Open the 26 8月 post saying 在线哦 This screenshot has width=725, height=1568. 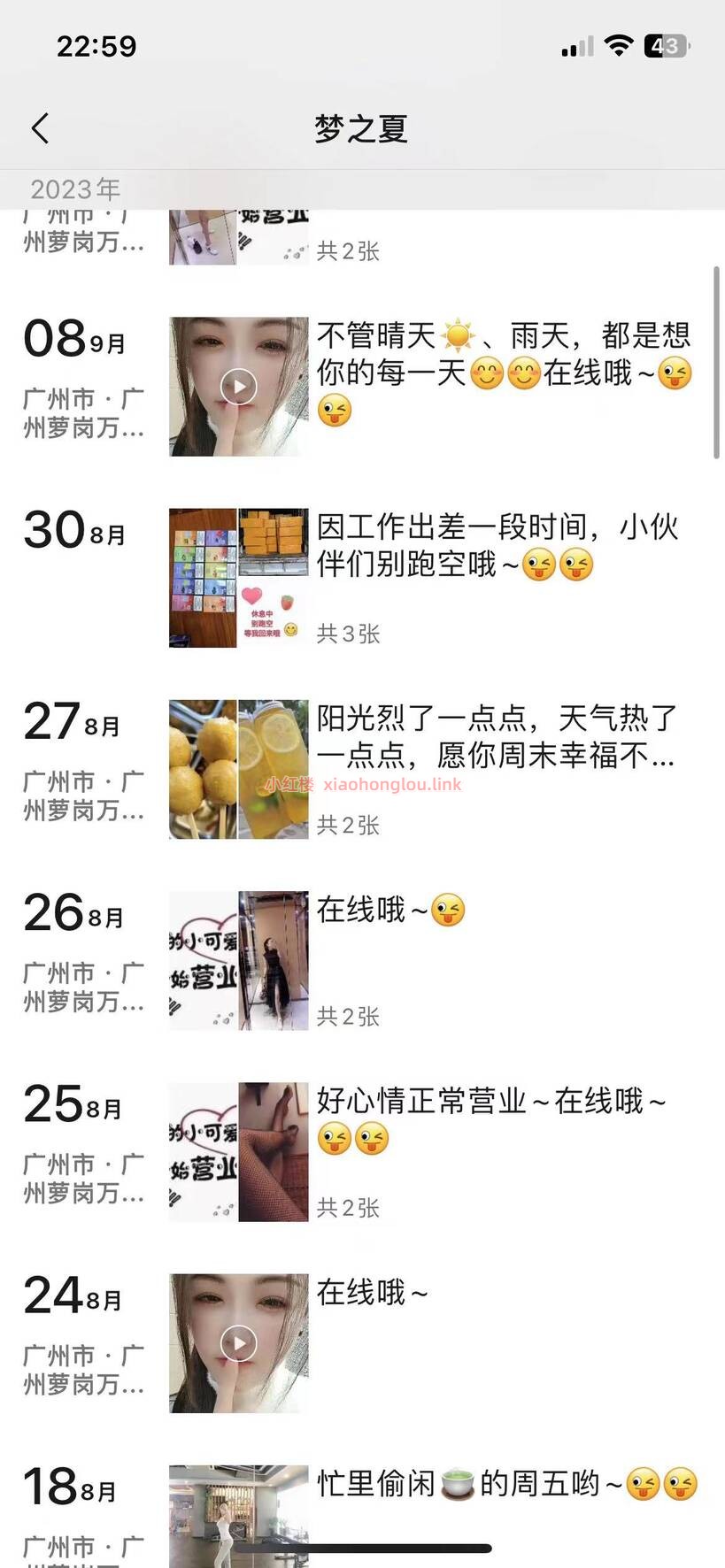point(389,911)
